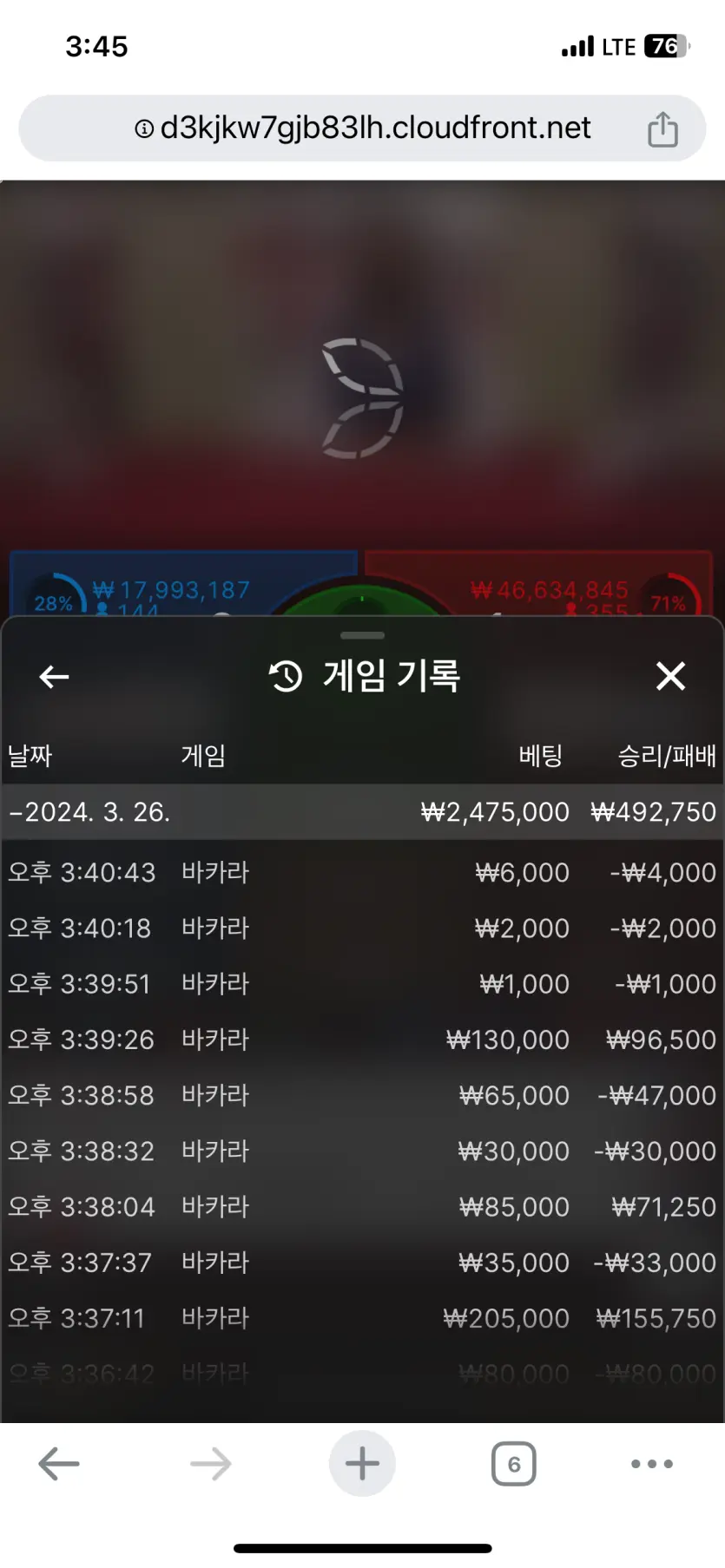
Task: Show the 6 open tabs
Action: [514, 1464]
